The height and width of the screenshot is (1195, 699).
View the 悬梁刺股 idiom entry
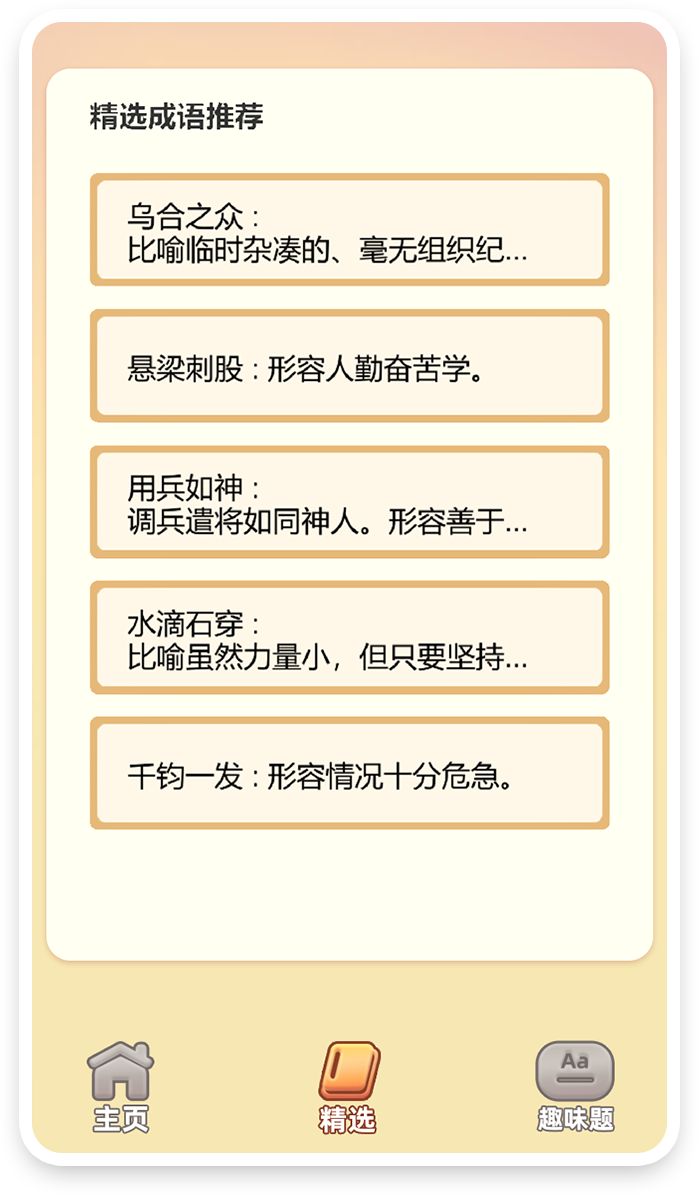point(349,366)
